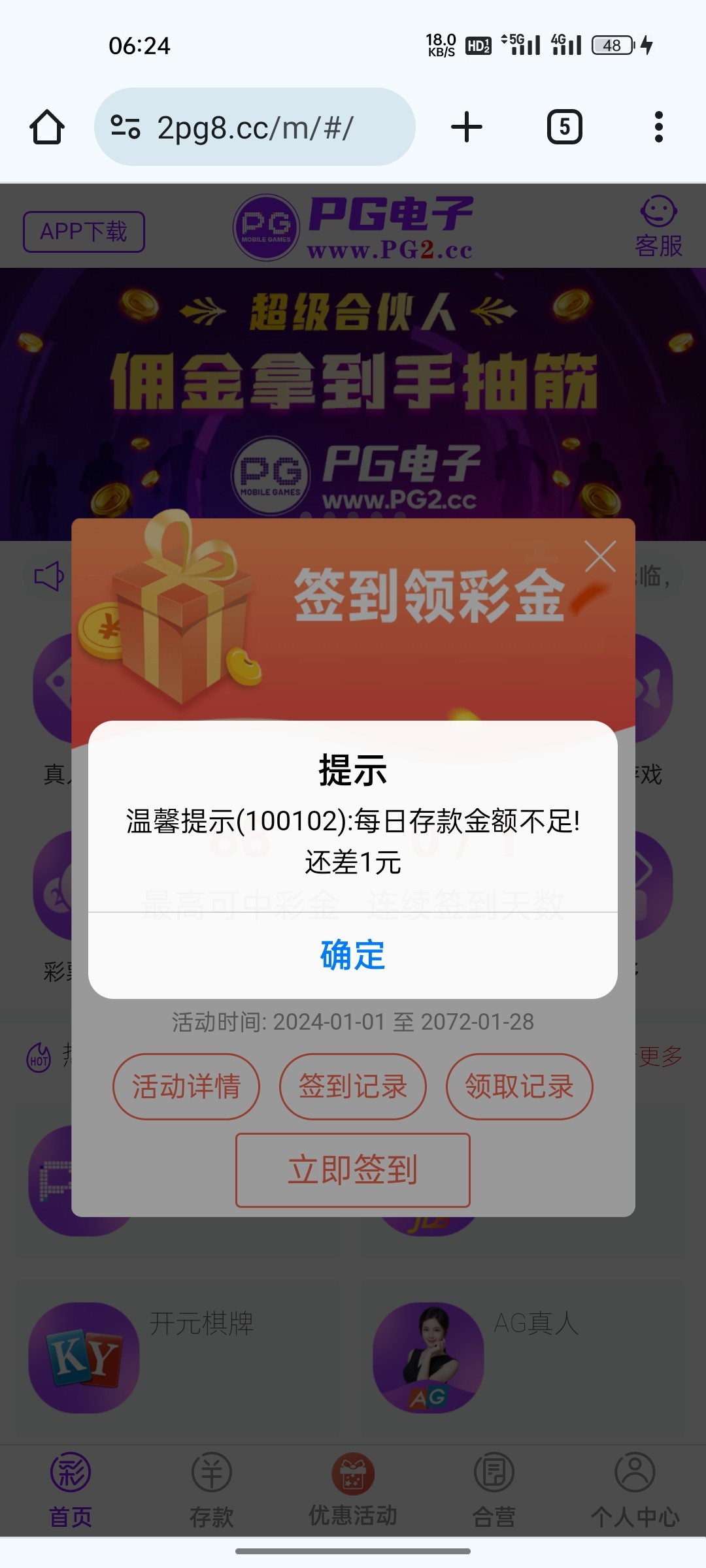
Task: Go to the browser home page
Action: click(47, 127)
